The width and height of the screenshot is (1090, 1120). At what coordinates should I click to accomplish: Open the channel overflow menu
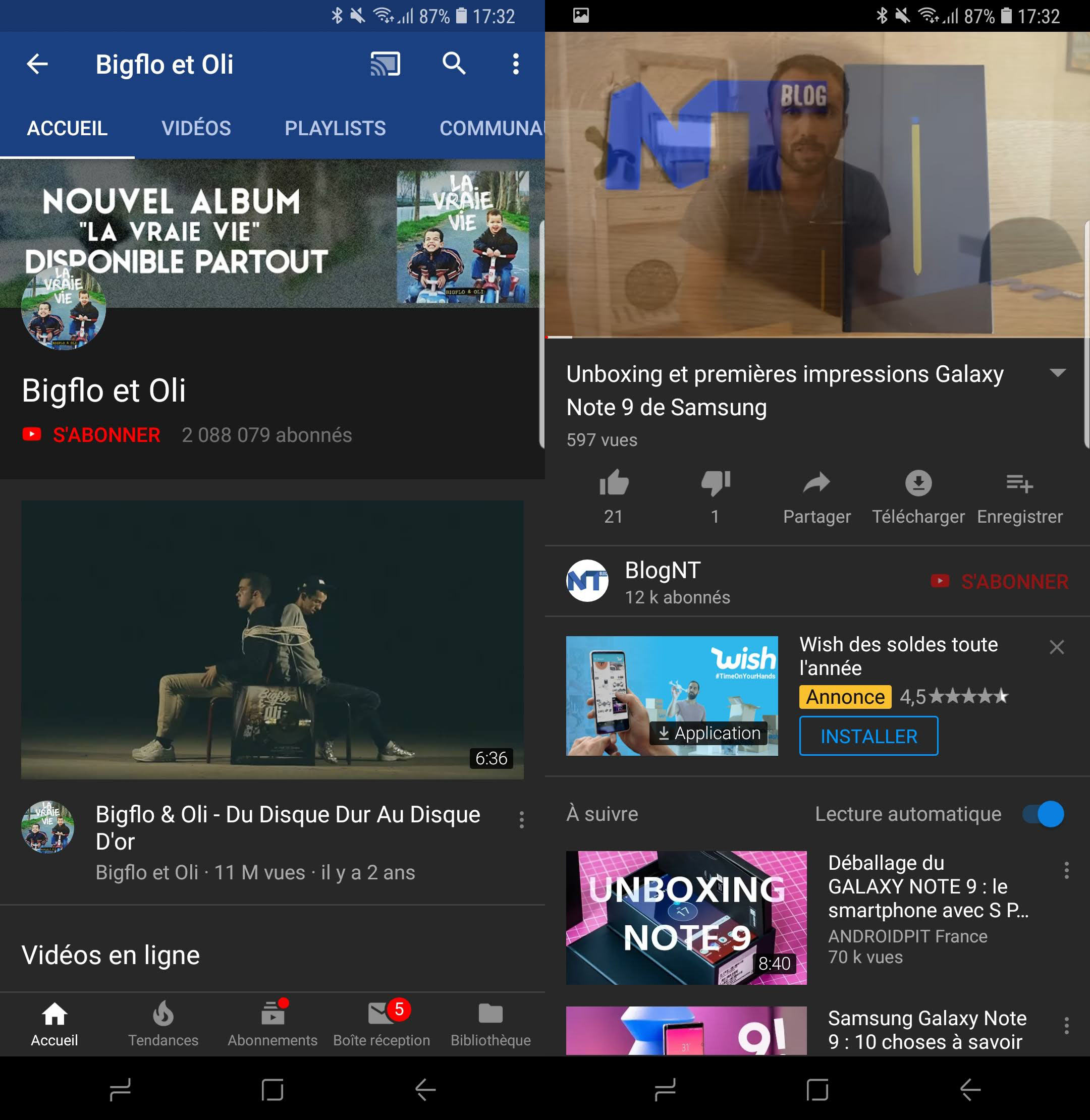pos(516,64)
